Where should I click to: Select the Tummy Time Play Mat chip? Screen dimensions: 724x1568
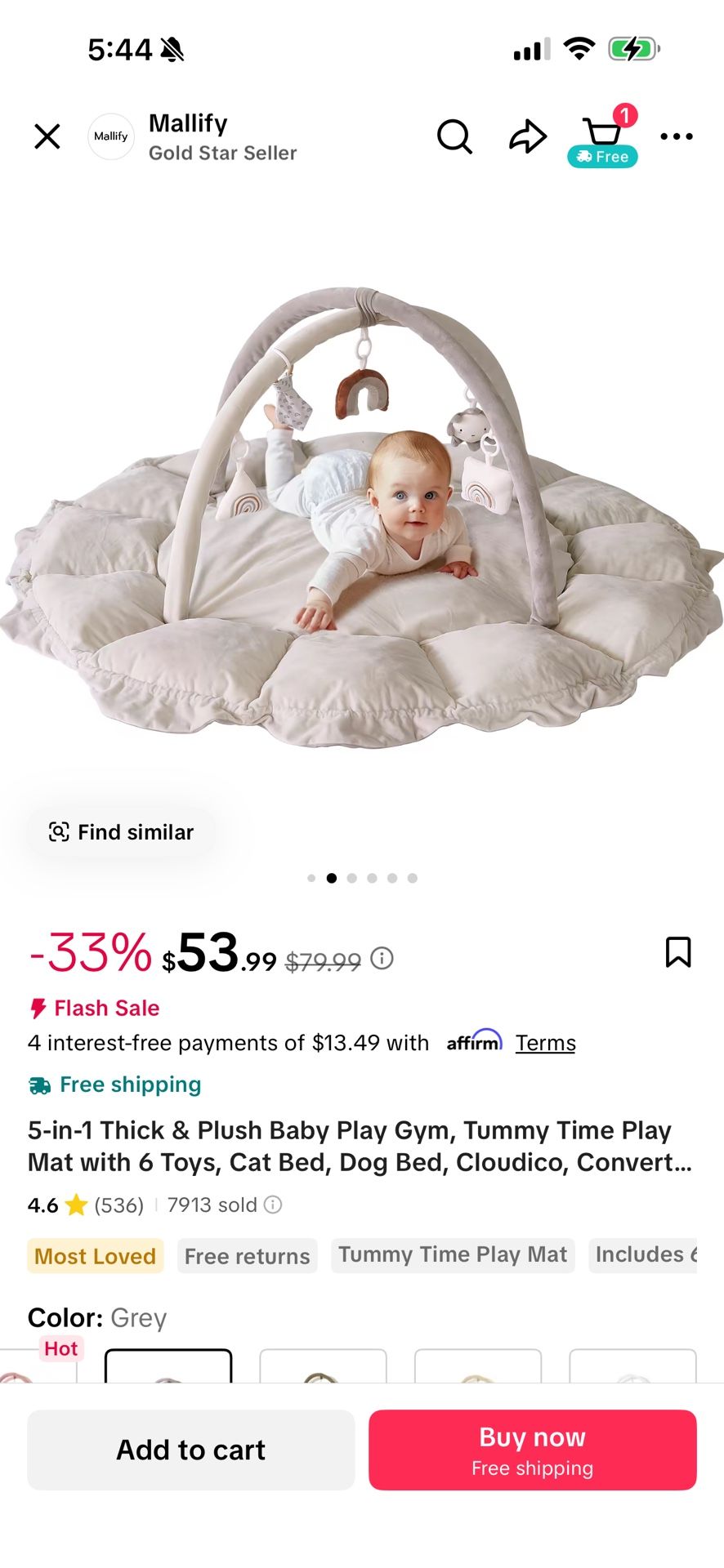(x=453, y=1255)
